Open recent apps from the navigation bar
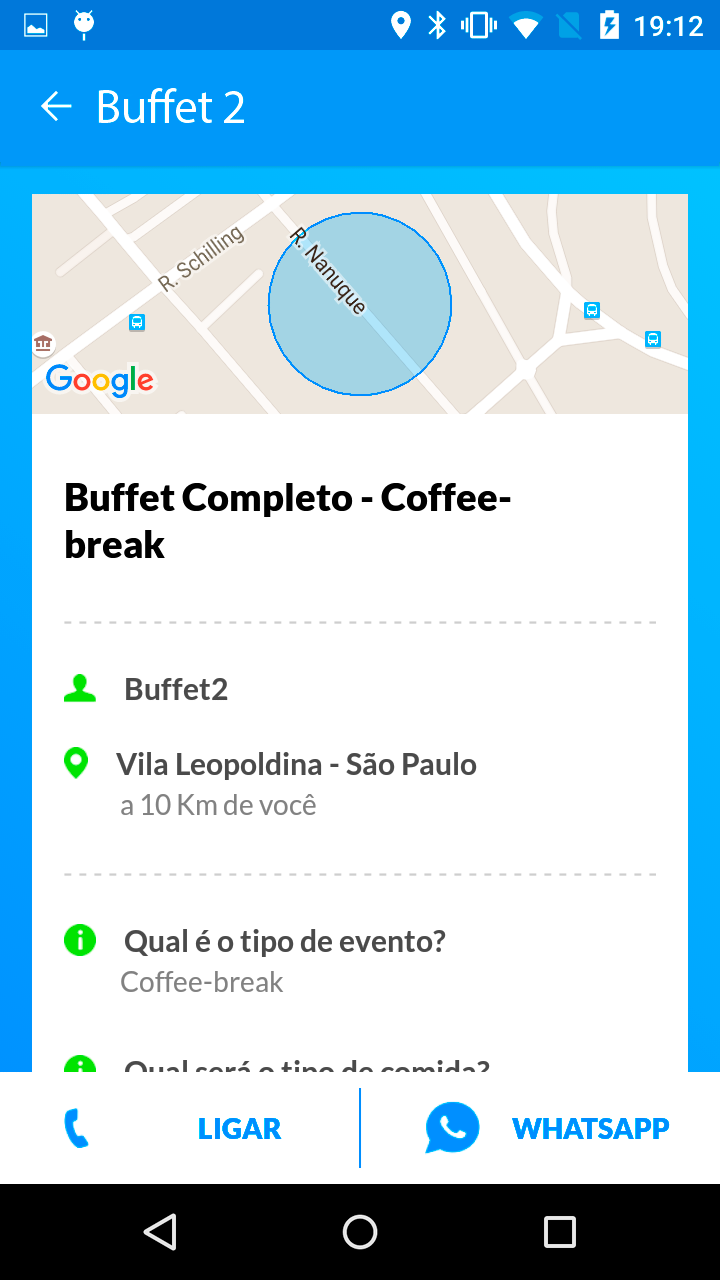The width and height of the screenshot is (720, 1280). coord(559,1232)
